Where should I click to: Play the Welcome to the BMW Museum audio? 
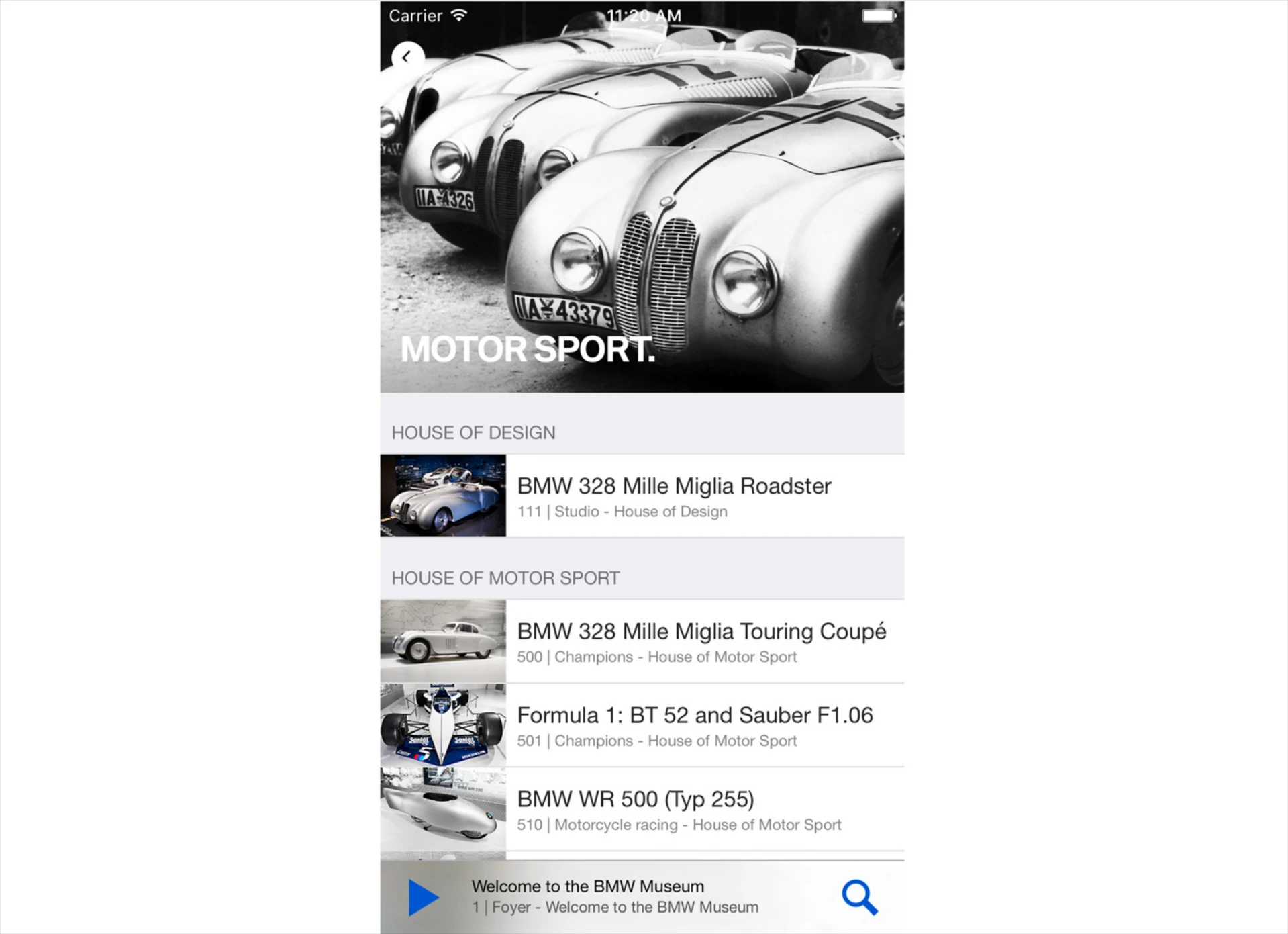click(423, 897)
